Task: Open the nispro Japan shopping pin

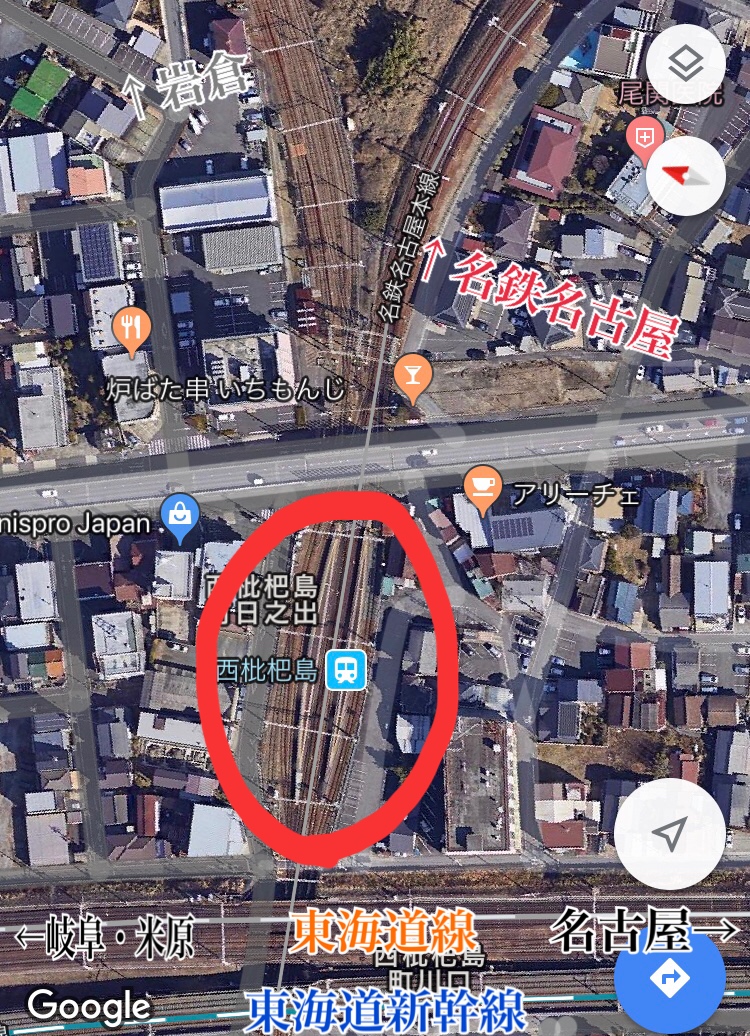Action: tap(180, 516)
